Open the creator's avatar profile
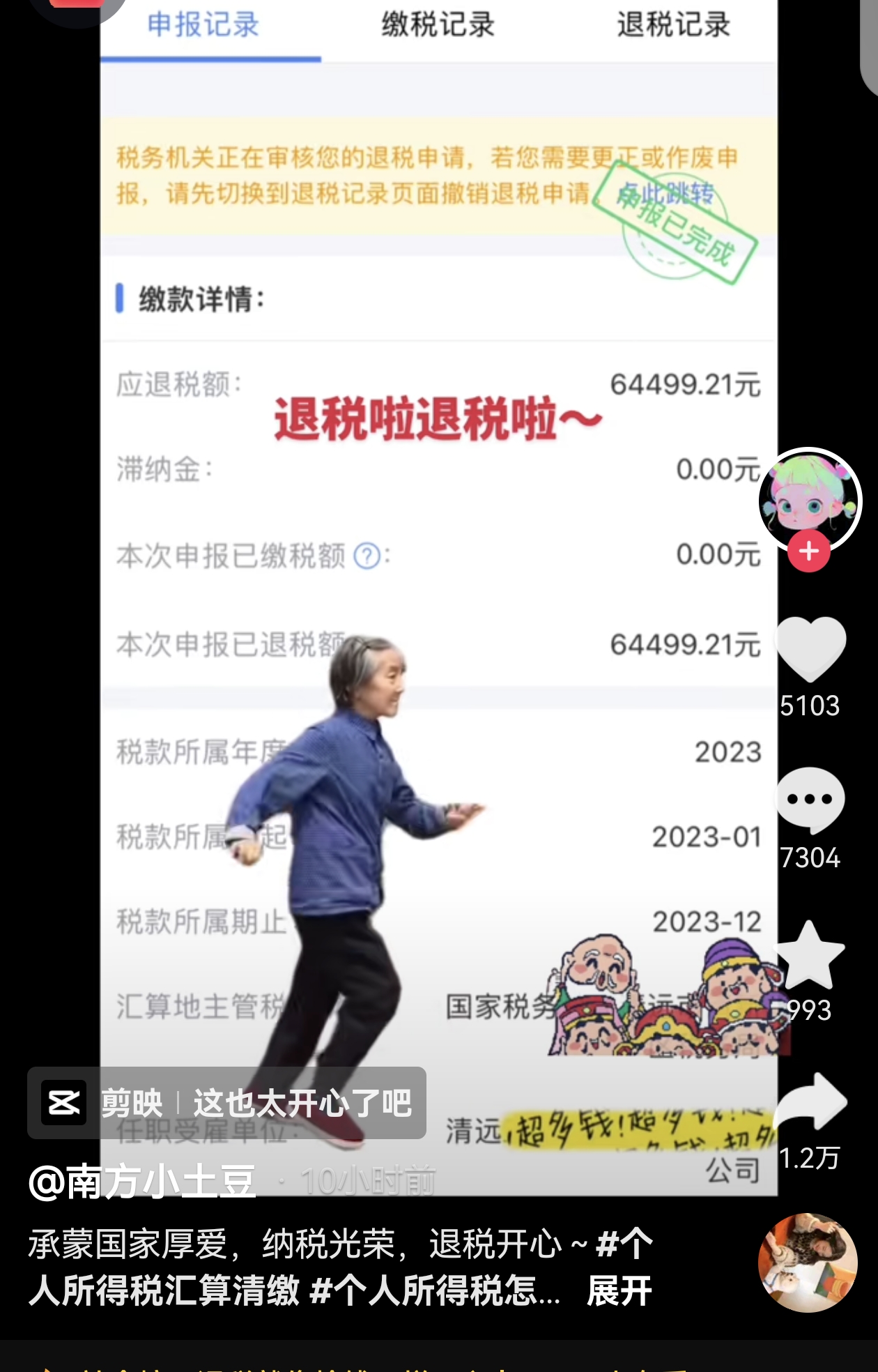 click(x=810, y=498)
